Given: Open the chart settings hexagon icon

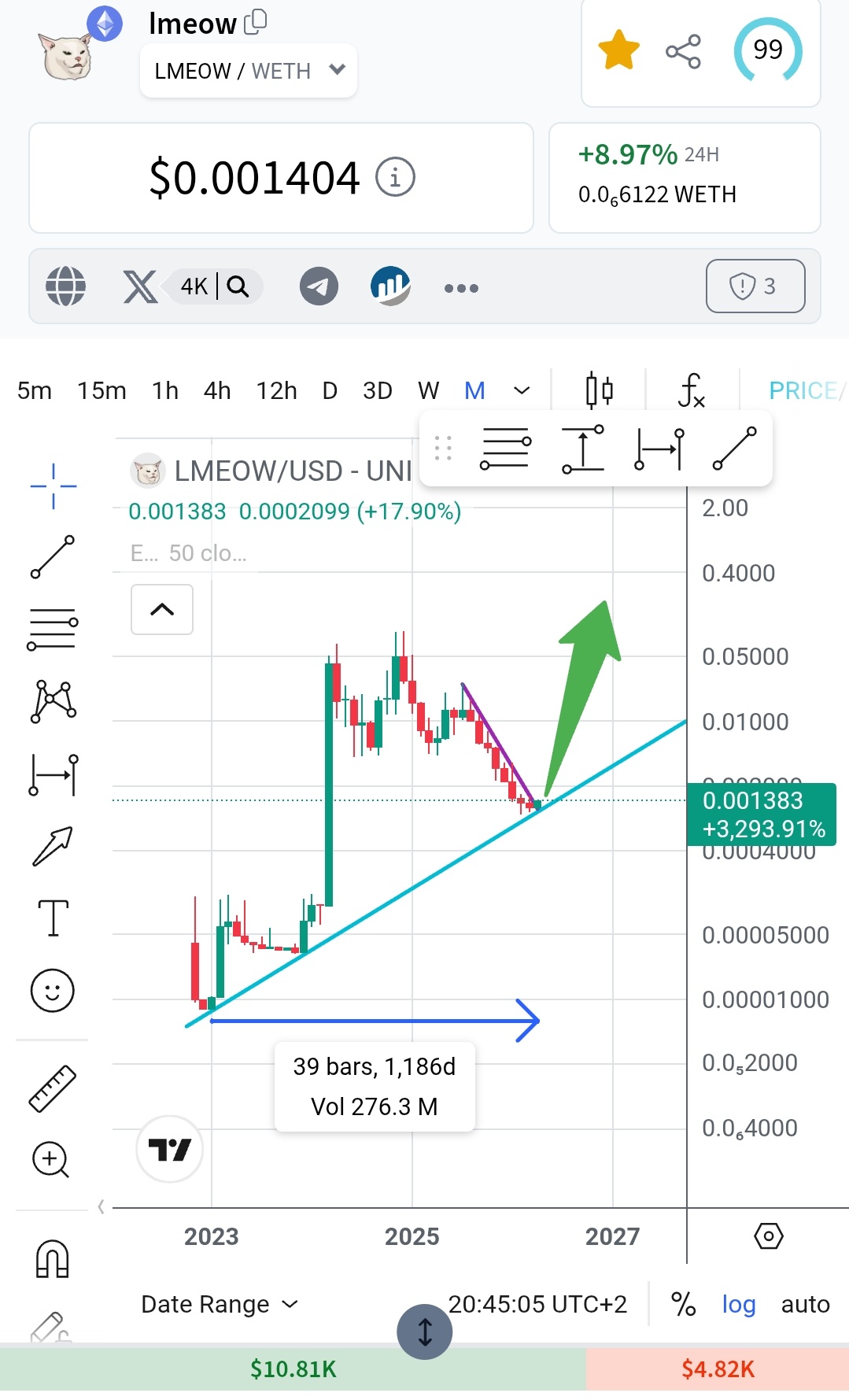Looking at the screenshot, I should (x=768, y=1236).
